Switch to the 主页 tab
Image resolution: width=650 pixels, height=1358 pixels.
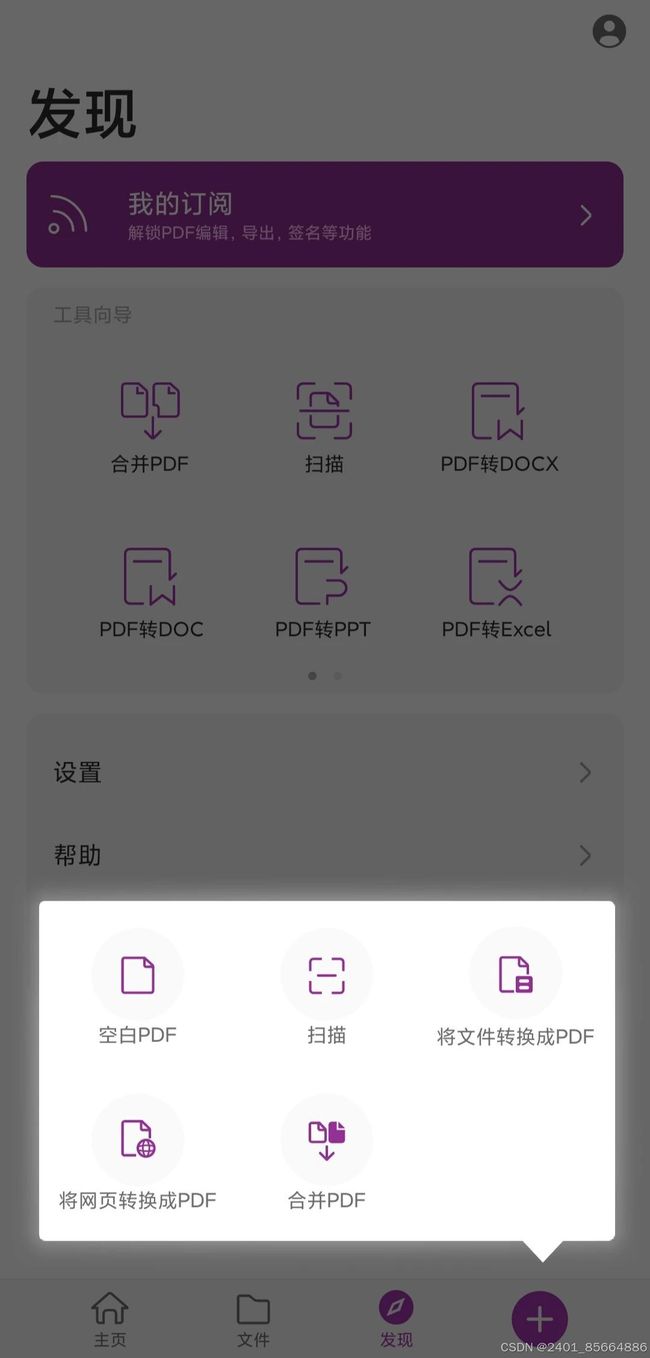[x=110, y=1320]
